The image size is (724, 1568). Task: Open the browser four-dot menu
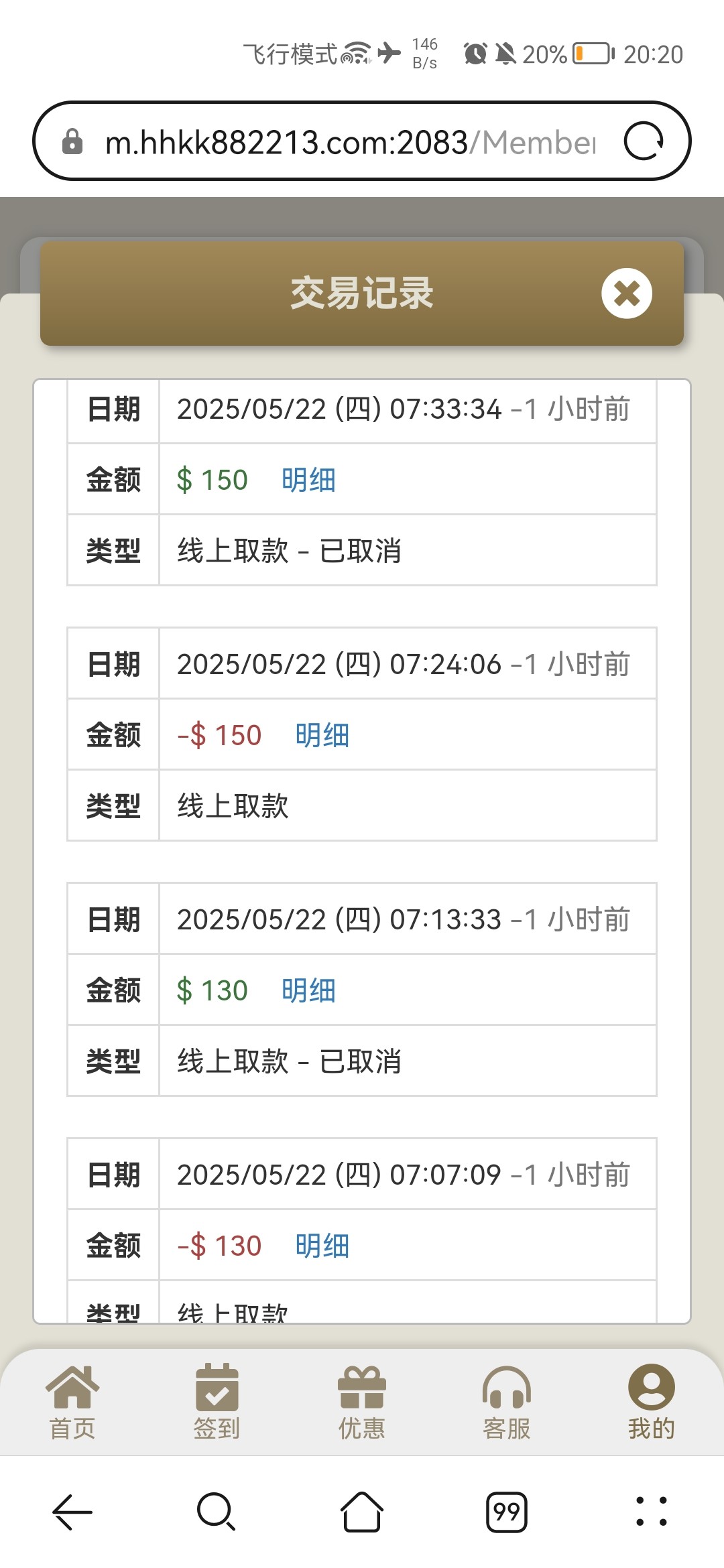652,1512
